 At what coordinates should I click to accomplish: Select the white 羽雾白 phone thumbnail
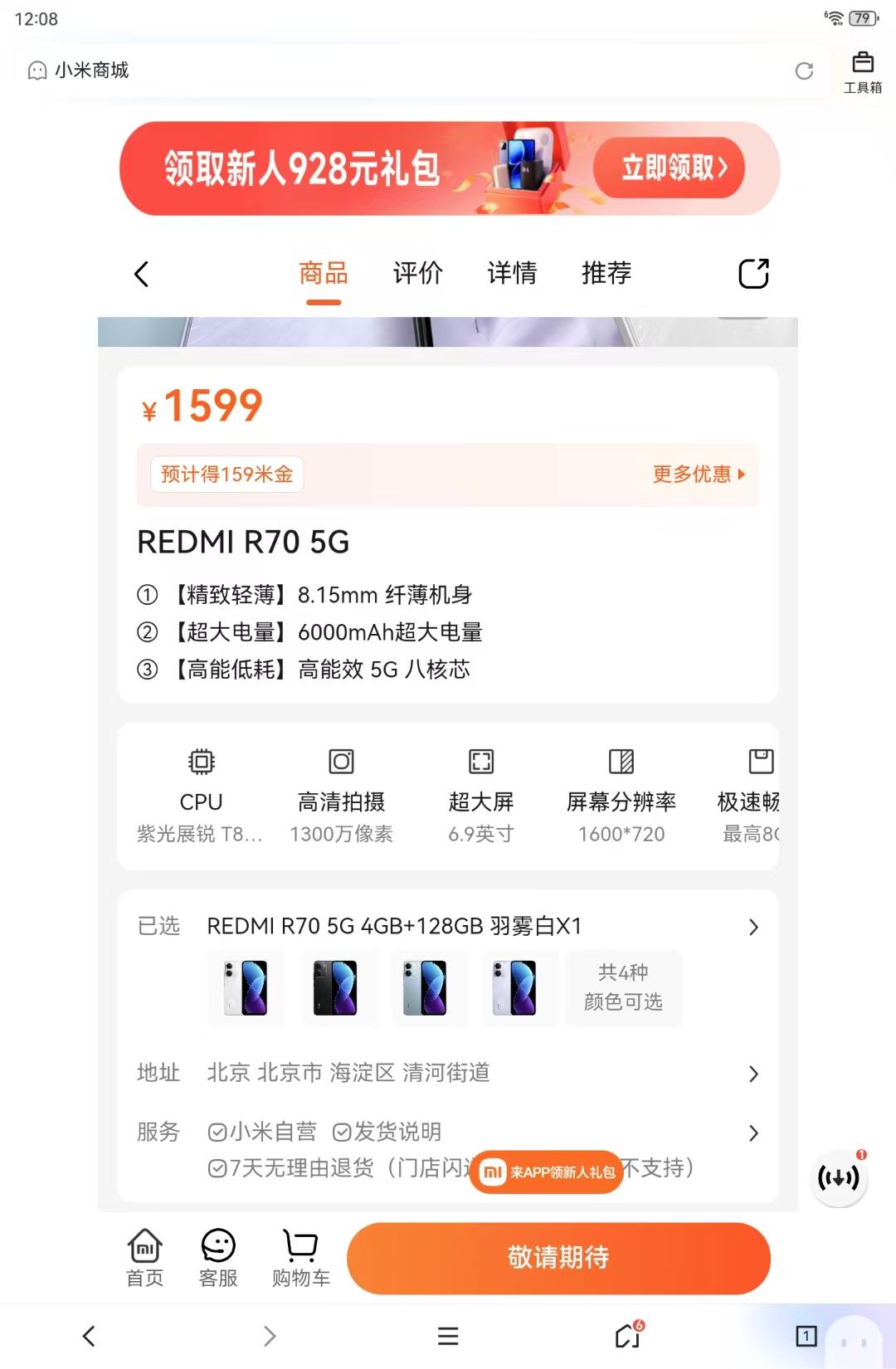(x=245, y=988)
